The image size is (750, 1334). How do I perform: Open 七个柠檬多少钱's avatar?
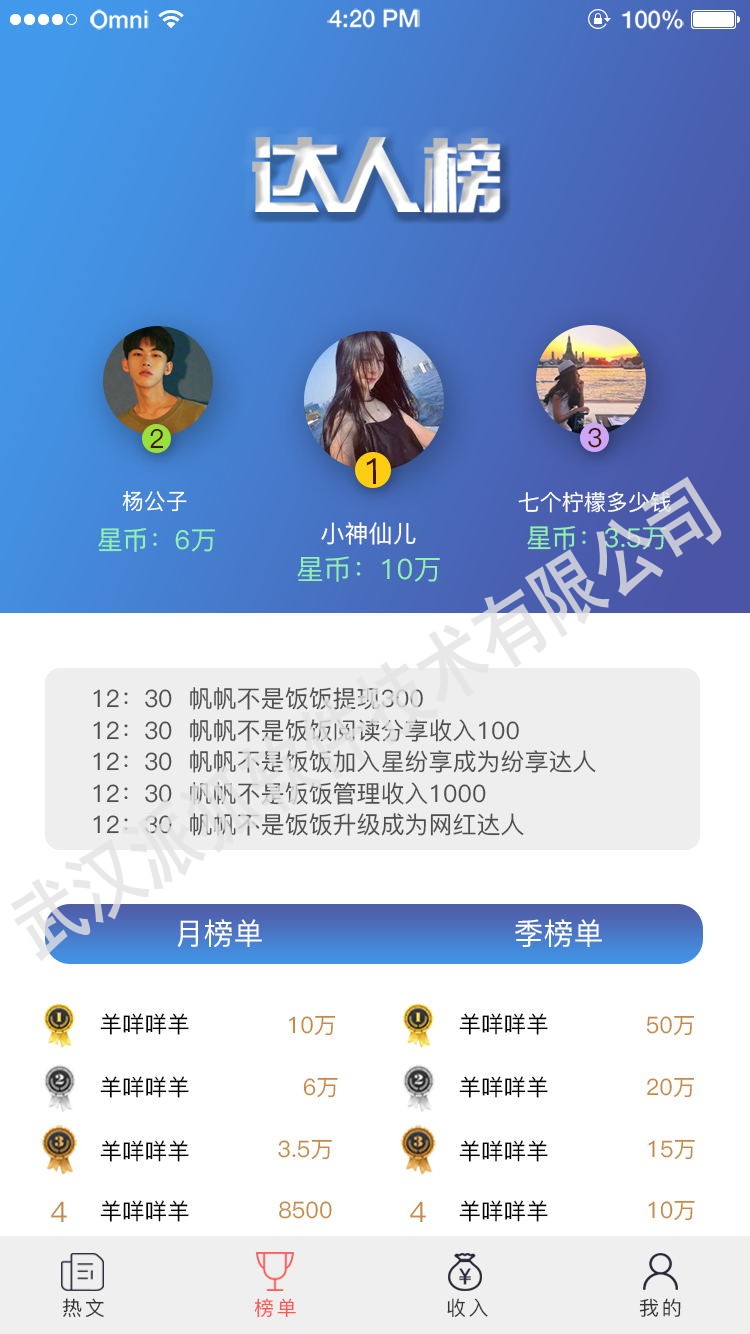tap(591, 380)
